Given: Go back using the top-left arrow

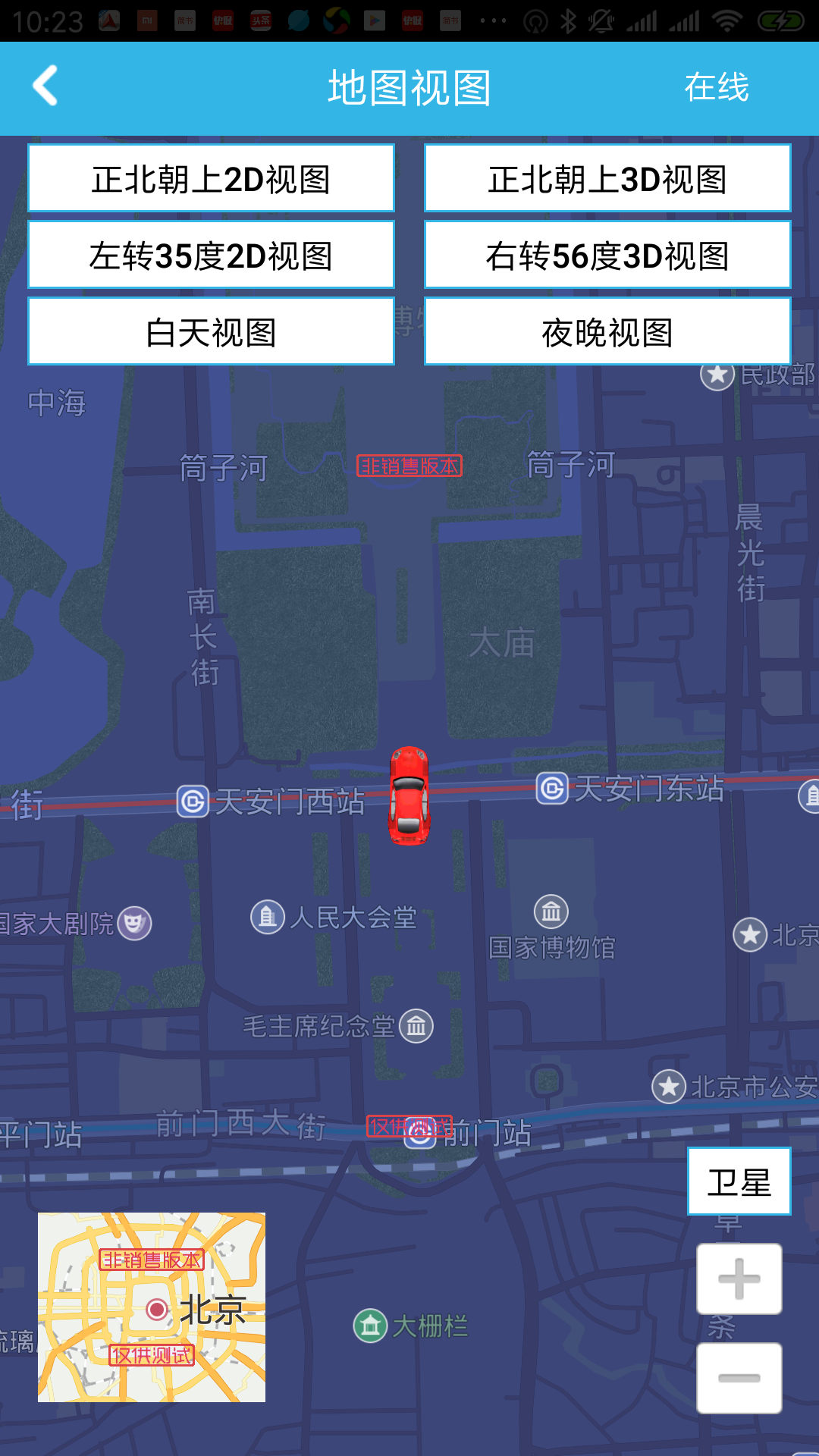Looking at the screenshot, I should (x=45, y=86).
